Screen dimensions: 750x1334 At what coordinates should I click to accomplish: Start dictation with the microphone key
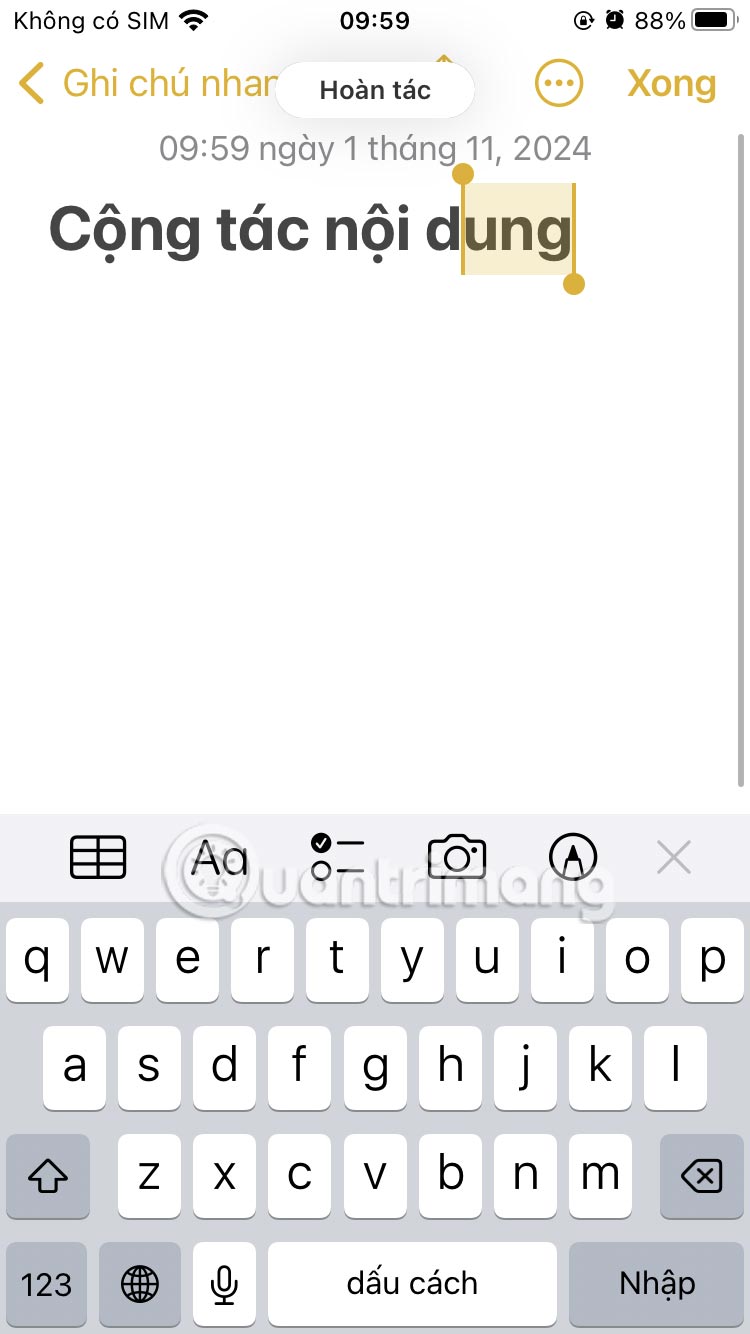225,1284
